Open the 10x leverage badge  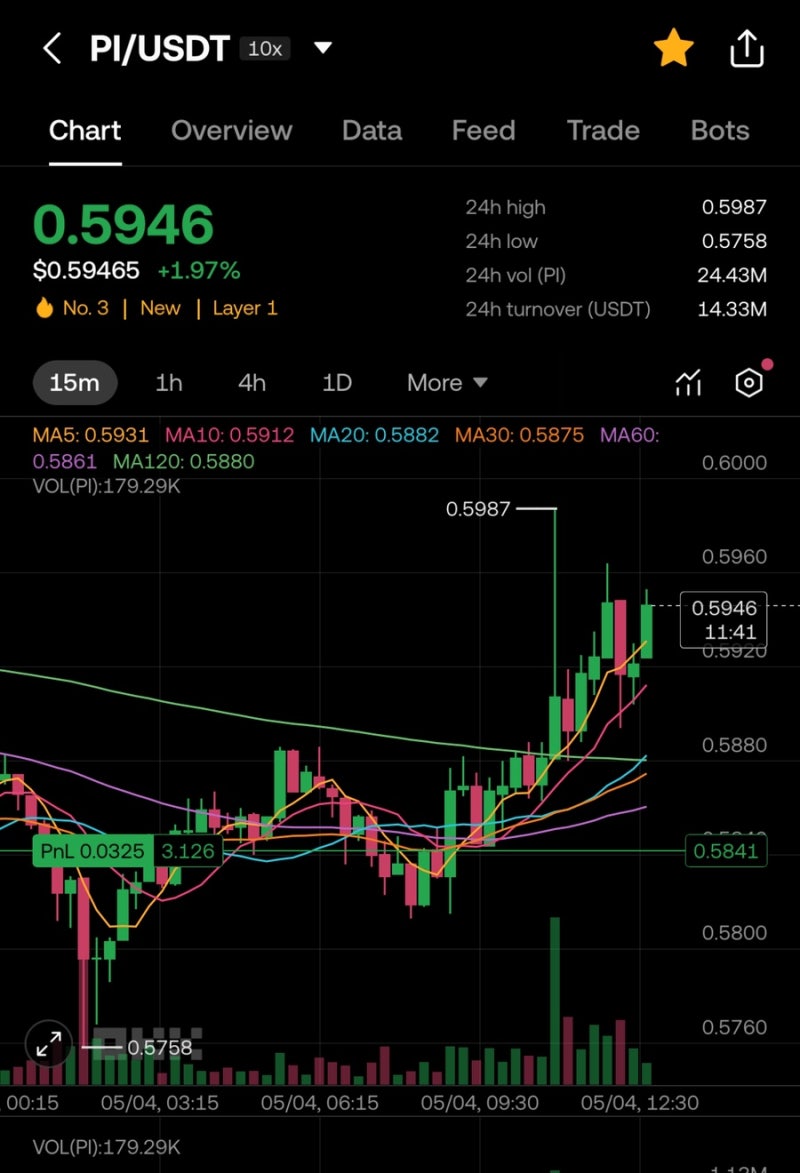click(265, 47)
